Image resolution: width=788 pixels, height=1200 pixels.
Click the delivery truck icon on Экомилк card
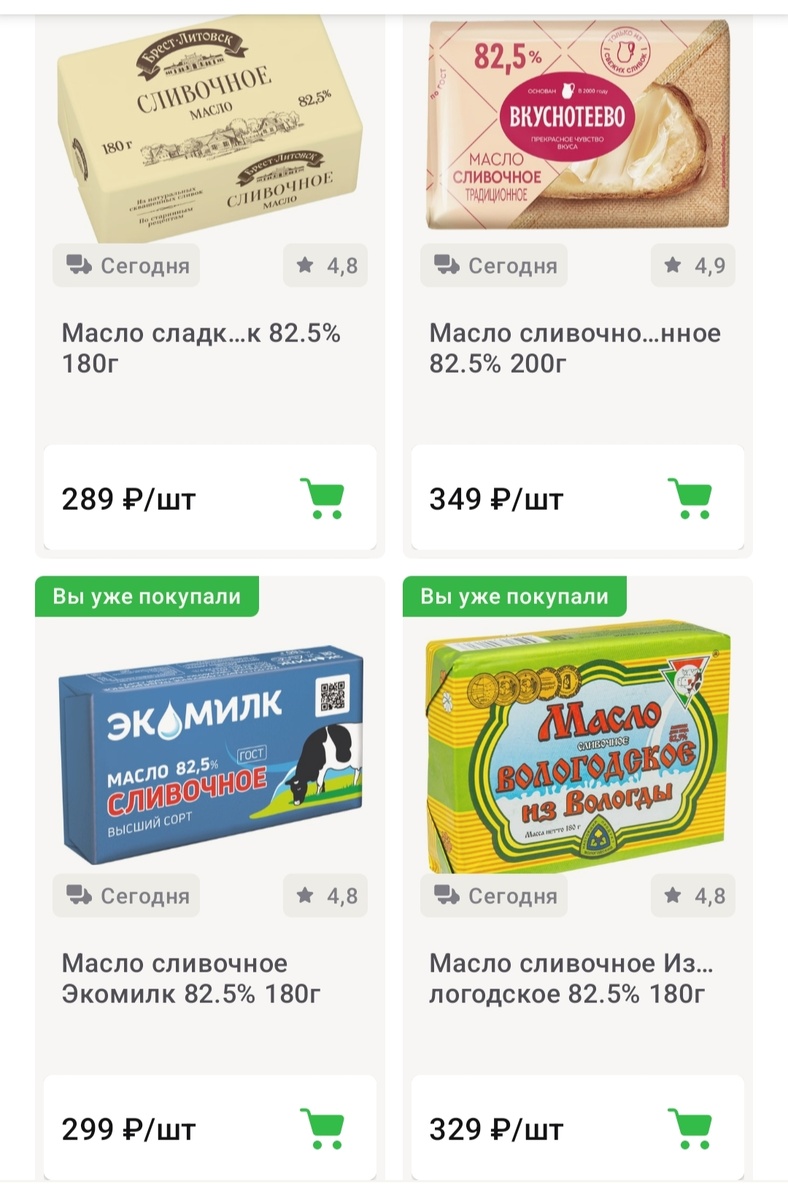click(x=77, y=896)
